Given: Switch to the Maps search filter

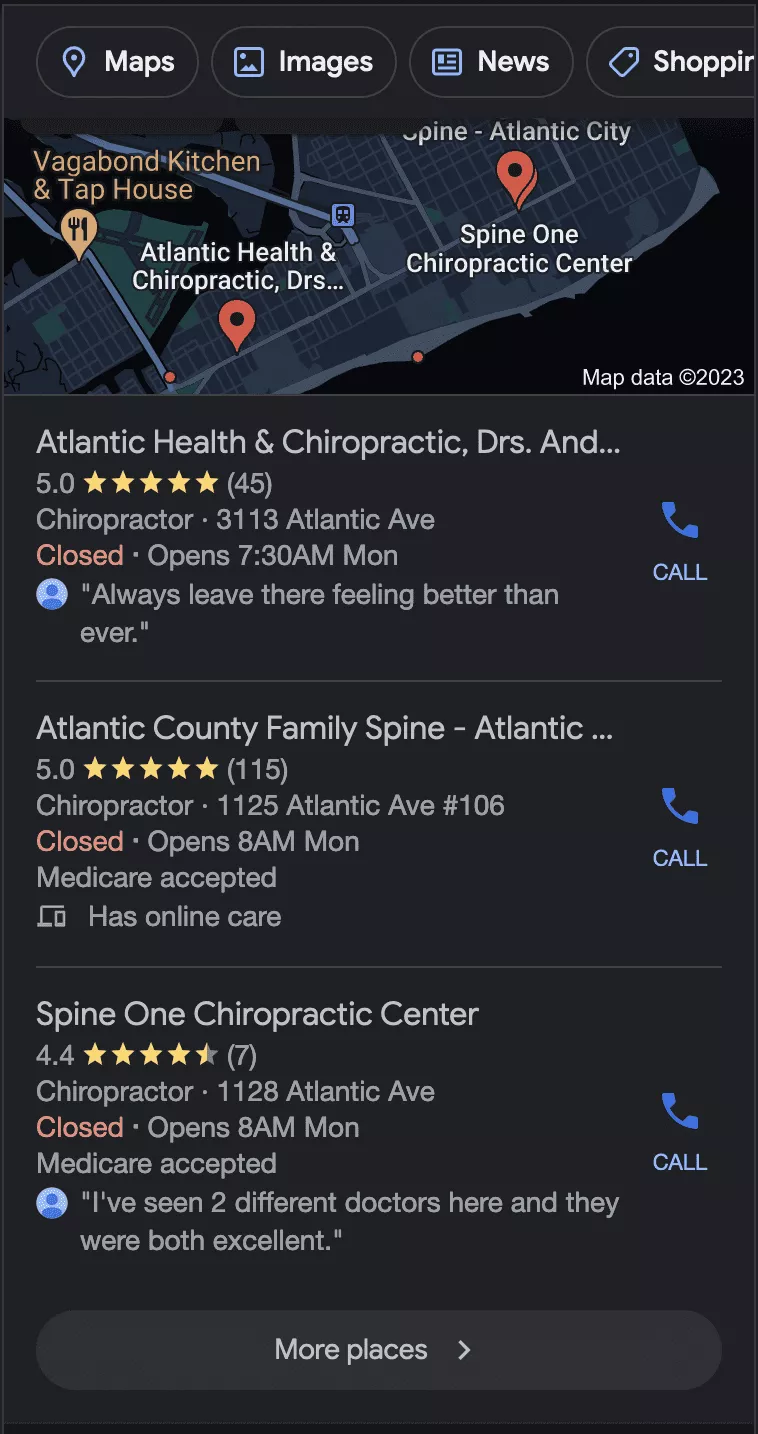Looking at the screenshot, I should pyautogui.click(x=117, y=62).
